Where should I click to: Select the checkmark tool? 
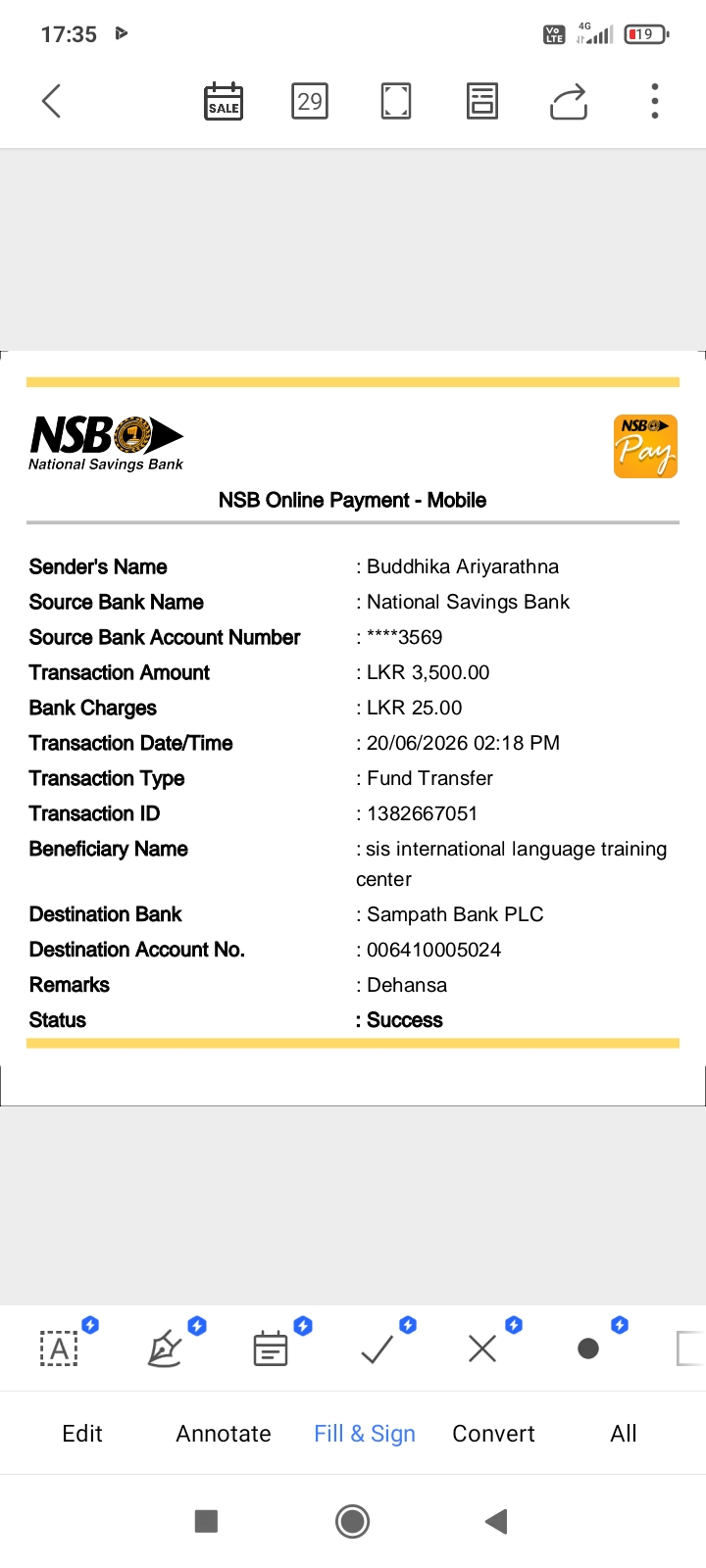377,1349
